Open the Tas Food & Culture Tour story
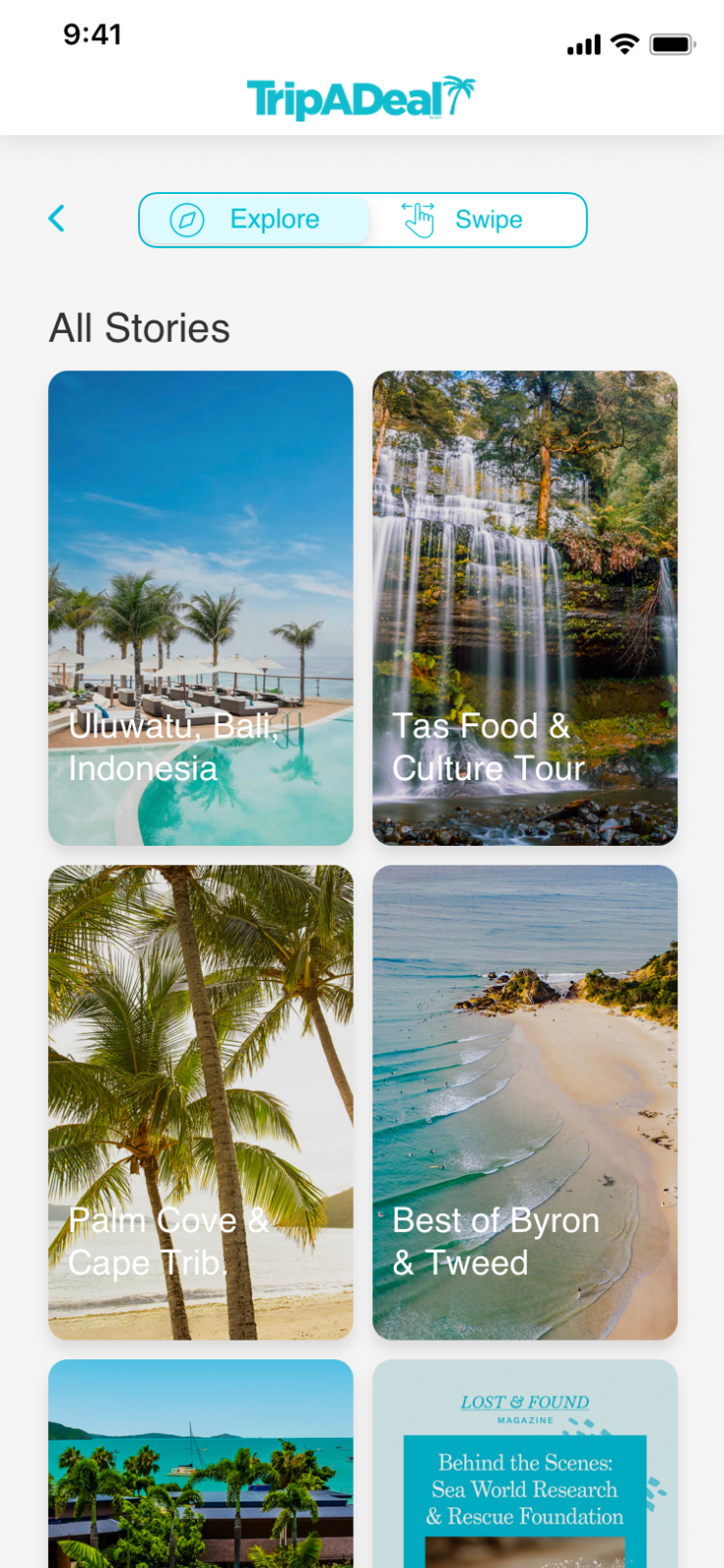 click(524, 608)
